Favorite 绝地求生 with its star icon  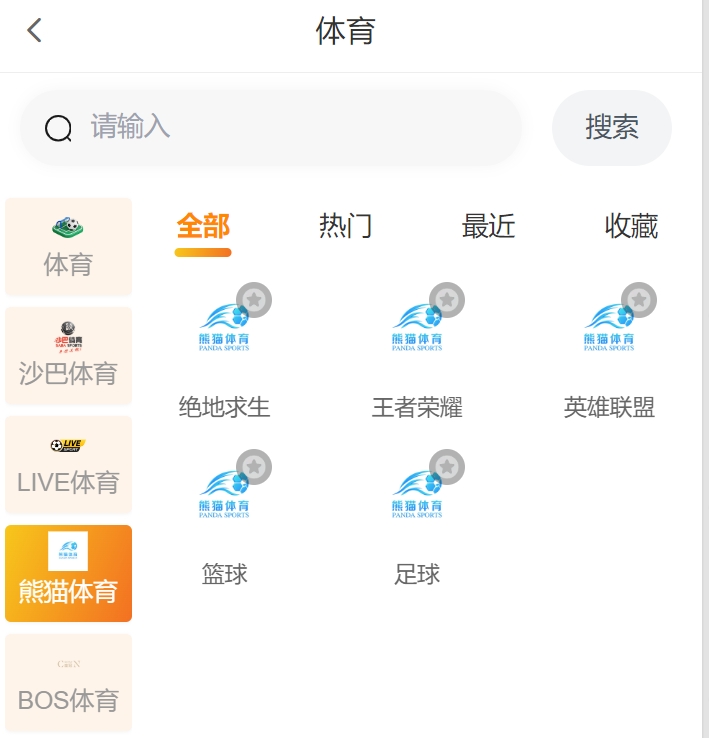pos(254,299)
